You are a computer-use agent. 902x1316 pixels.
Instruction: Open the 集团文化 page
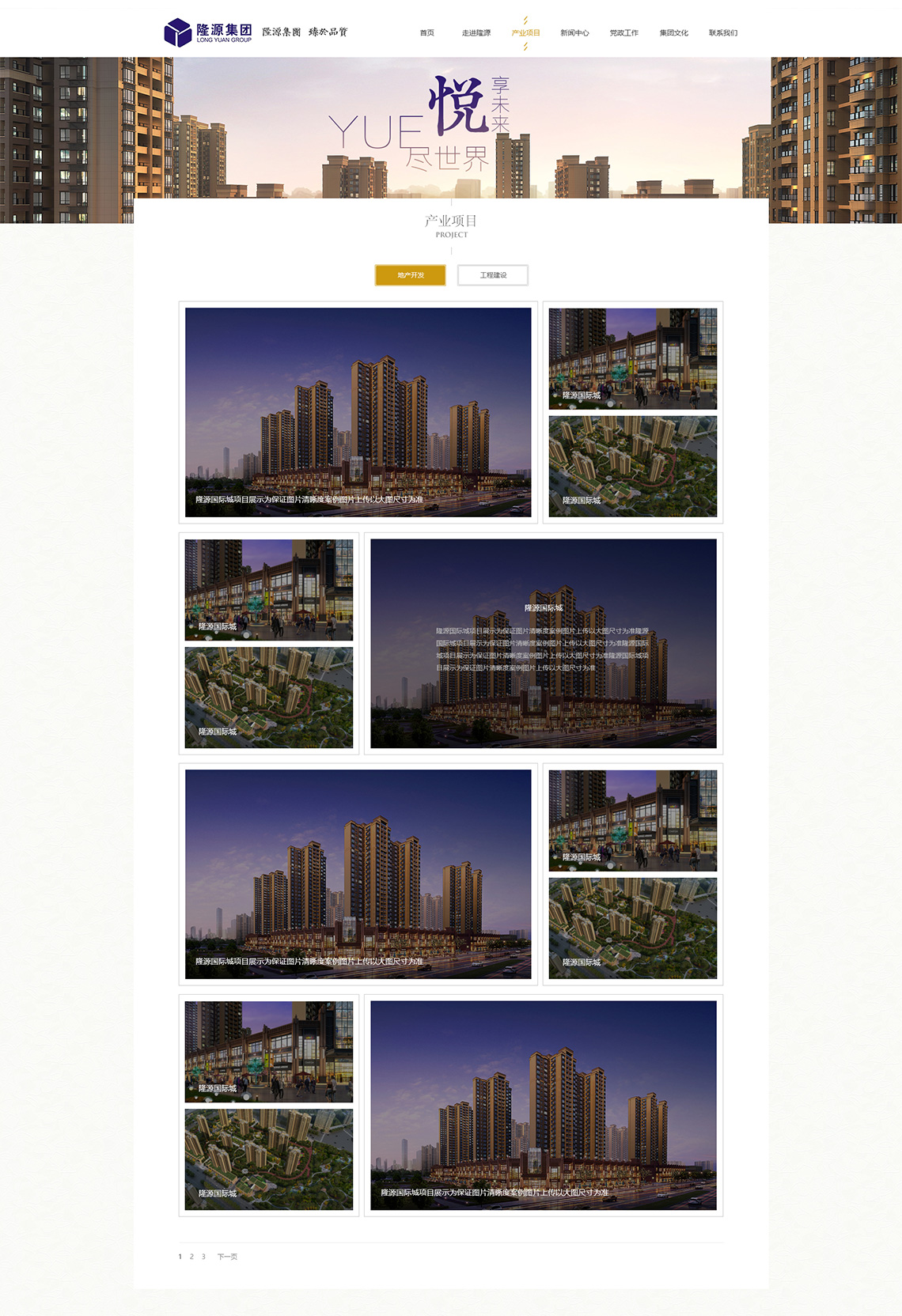[x=673, y=33]
